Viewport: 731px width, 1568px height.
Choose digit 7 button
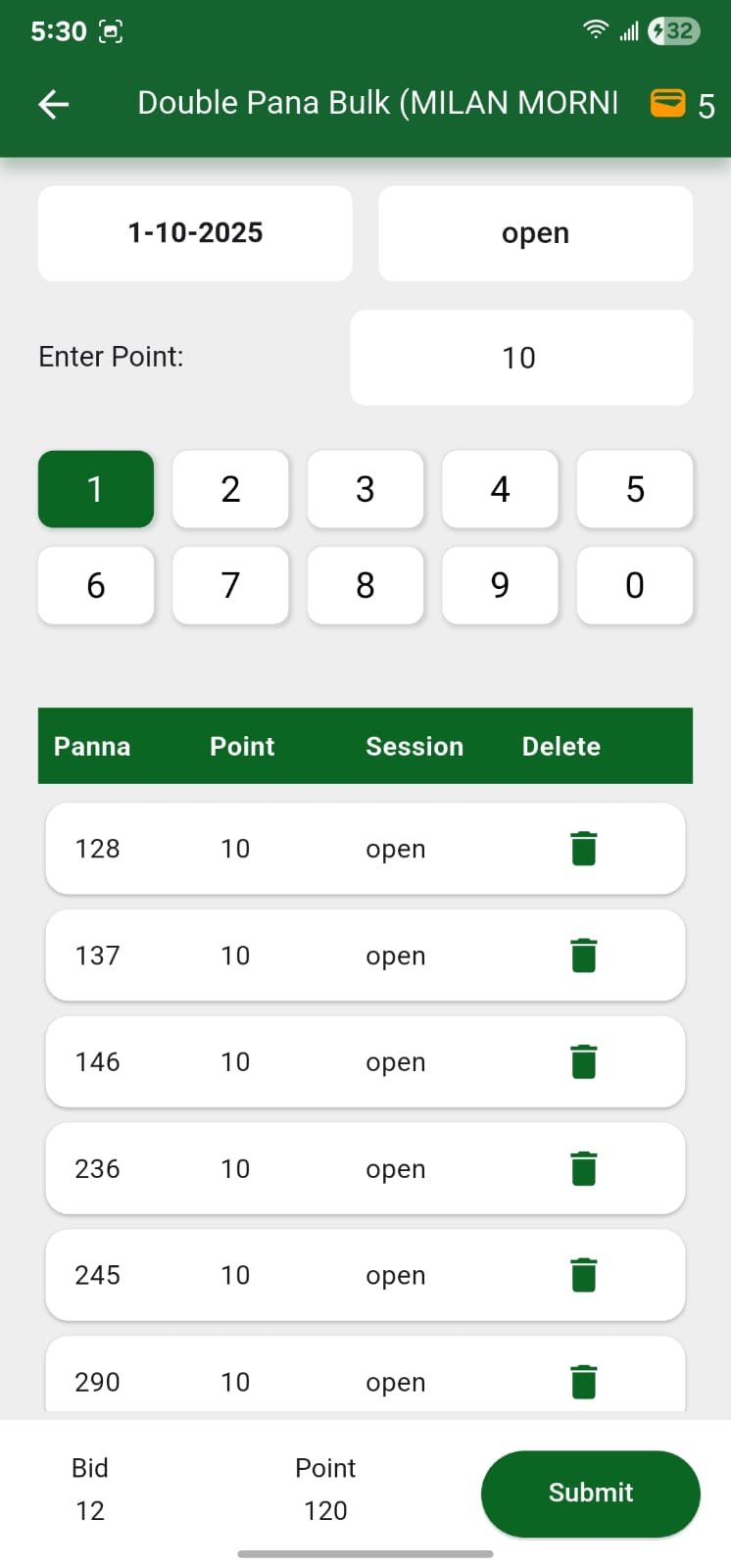click(x=230, y=585)
